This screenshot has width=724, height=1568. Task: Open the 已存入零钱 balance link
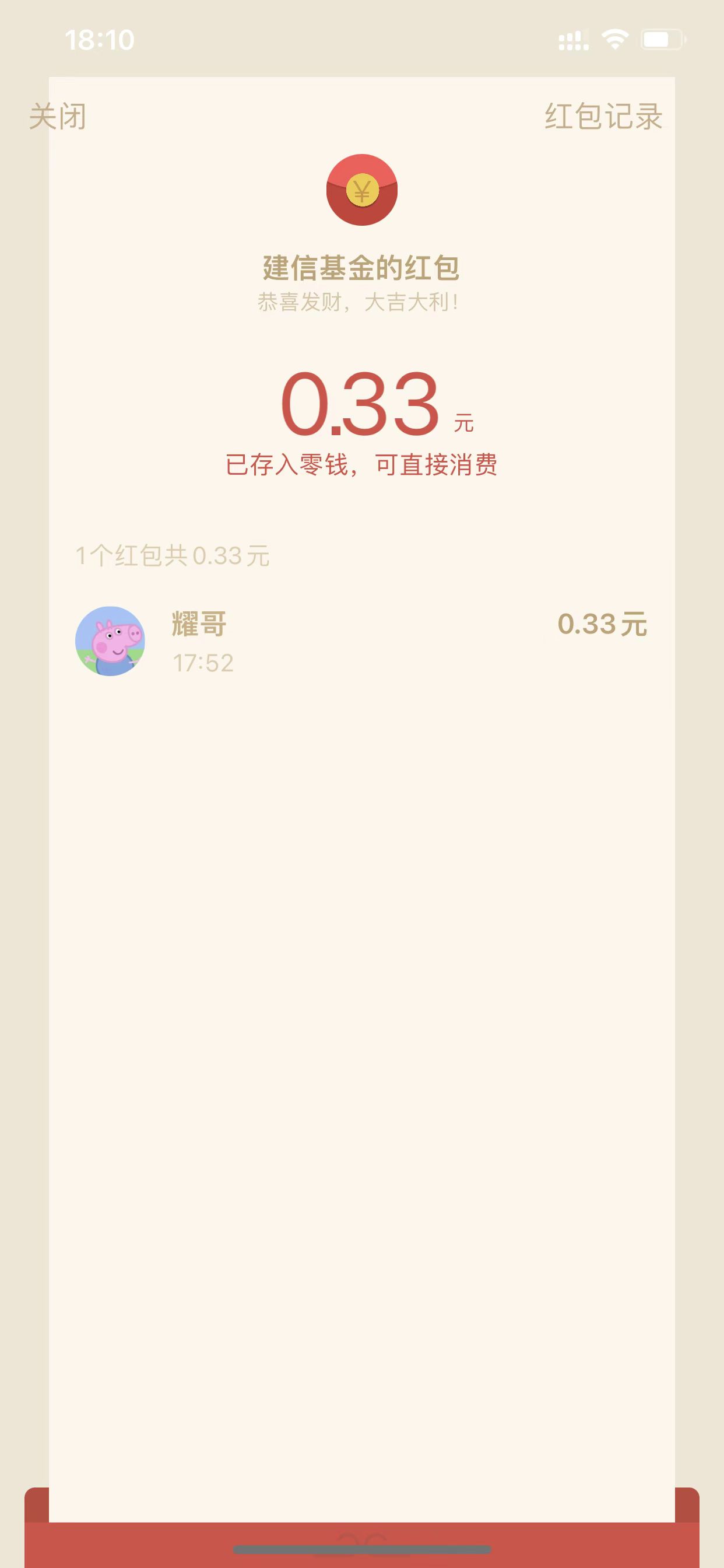point(361,465)
